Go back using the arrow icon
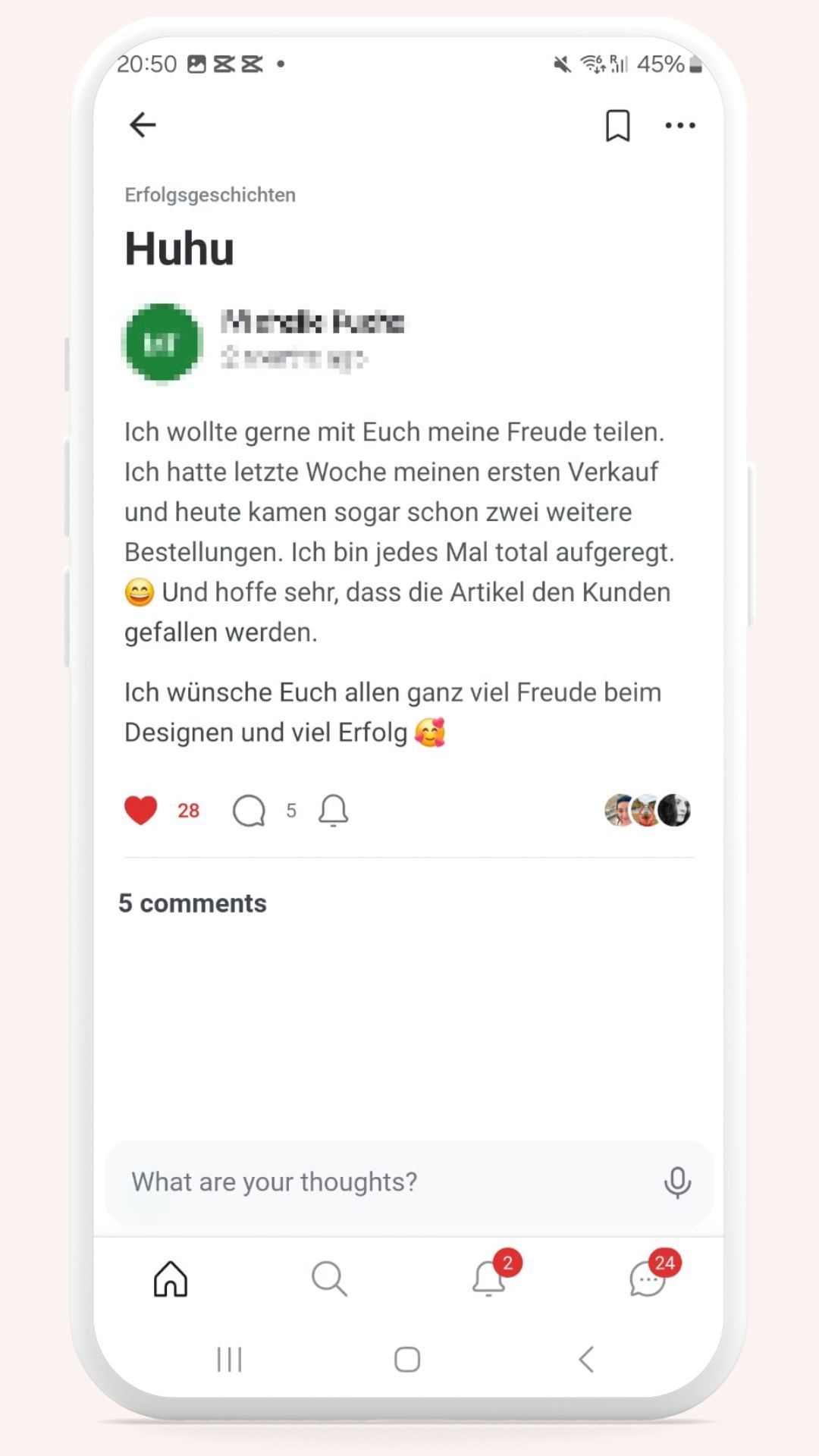 pos(143,125)
